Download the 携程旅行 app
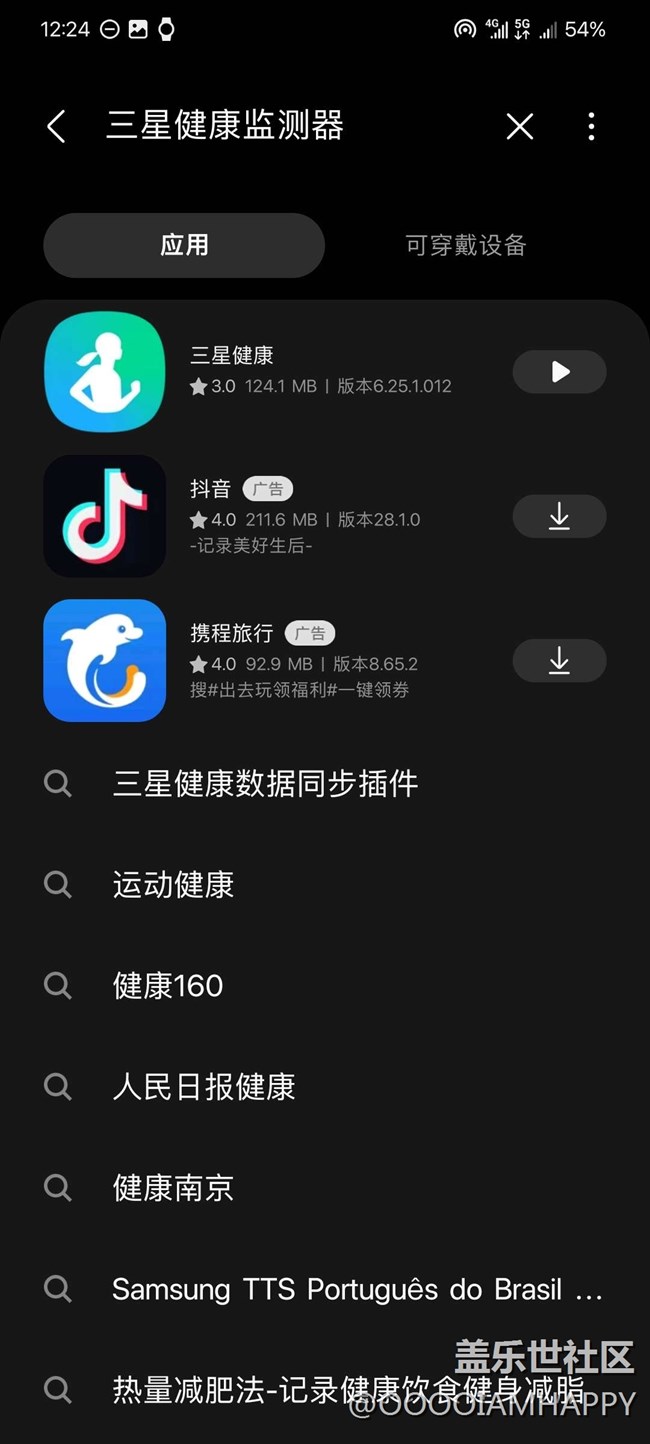Image resolution: width=650 pixels, height=1444 pixels. [x=559, y=661]
